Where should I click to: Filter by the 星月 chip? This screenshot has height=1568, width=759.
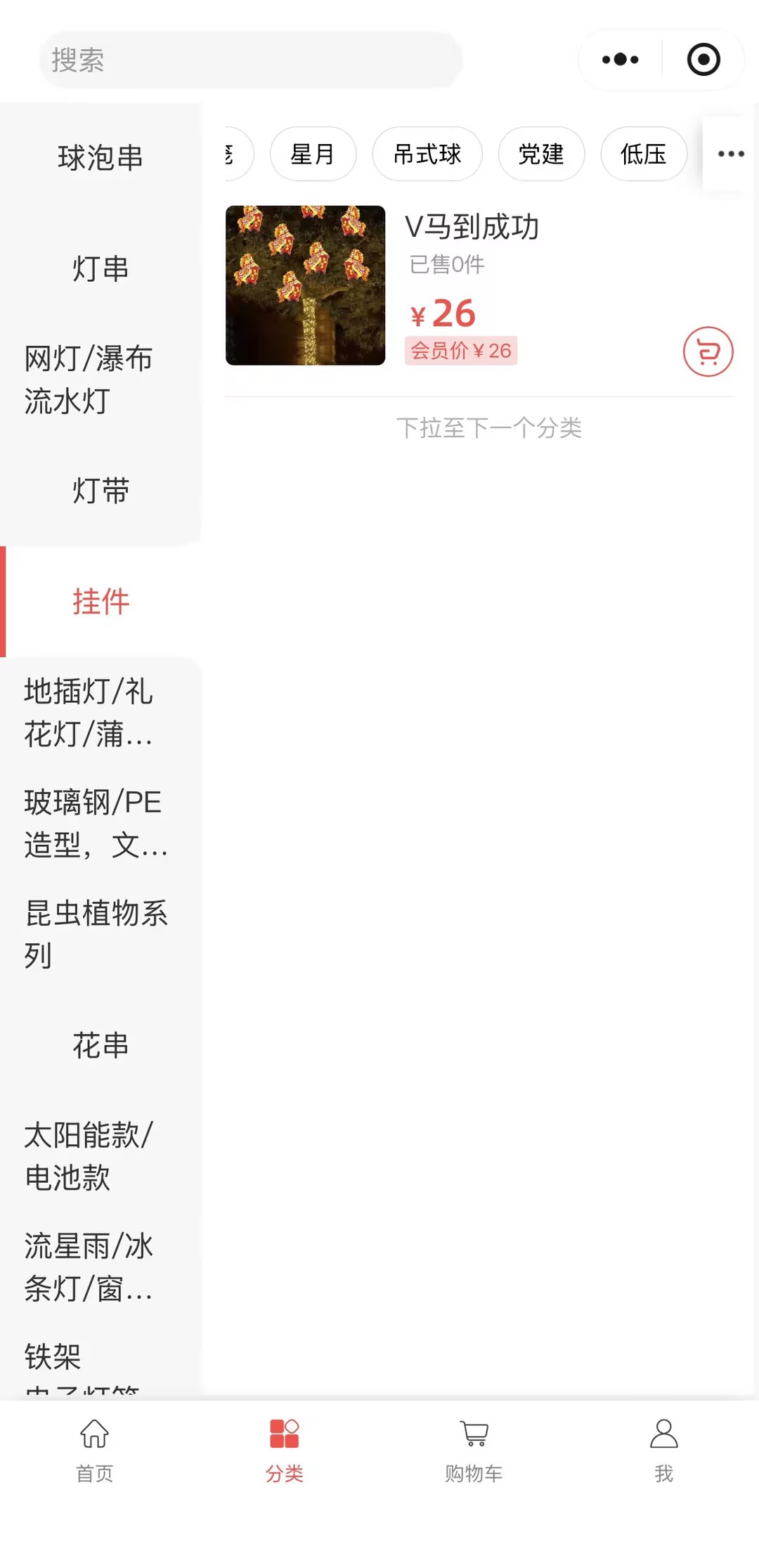click(x=313, y=154)
